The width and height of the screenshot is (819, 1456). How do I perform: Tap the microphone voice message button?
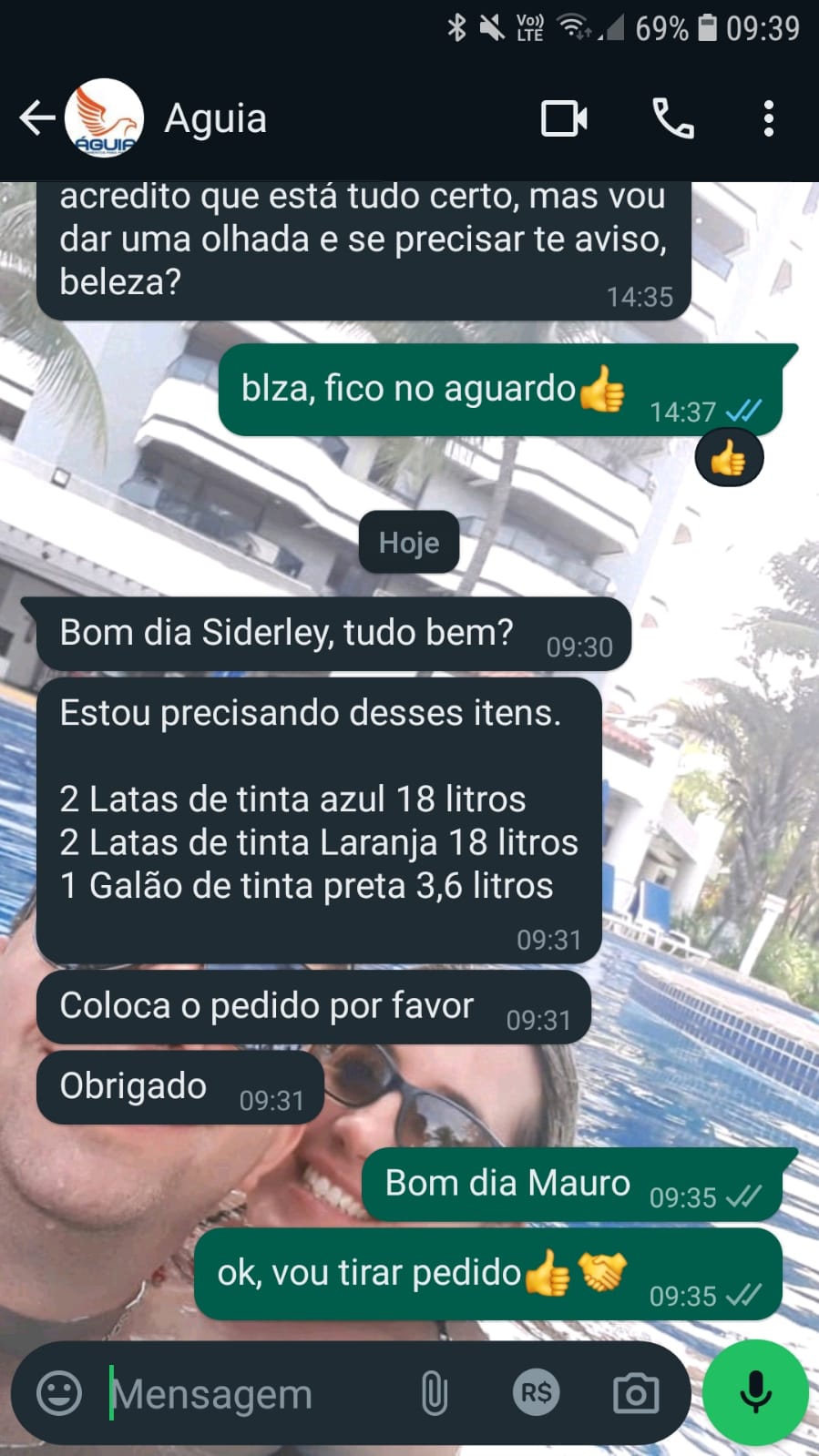pos(755,1393)
